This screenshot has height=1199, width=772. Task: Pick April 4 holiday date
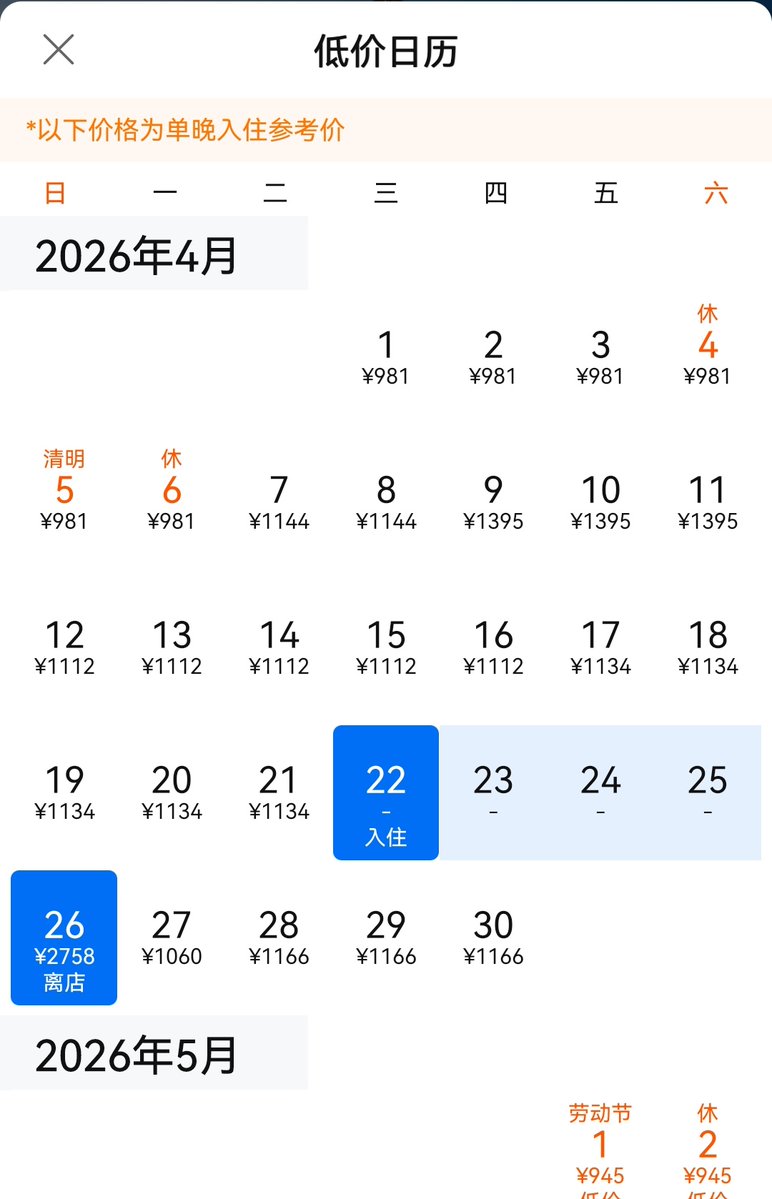(x=707, y=350)
